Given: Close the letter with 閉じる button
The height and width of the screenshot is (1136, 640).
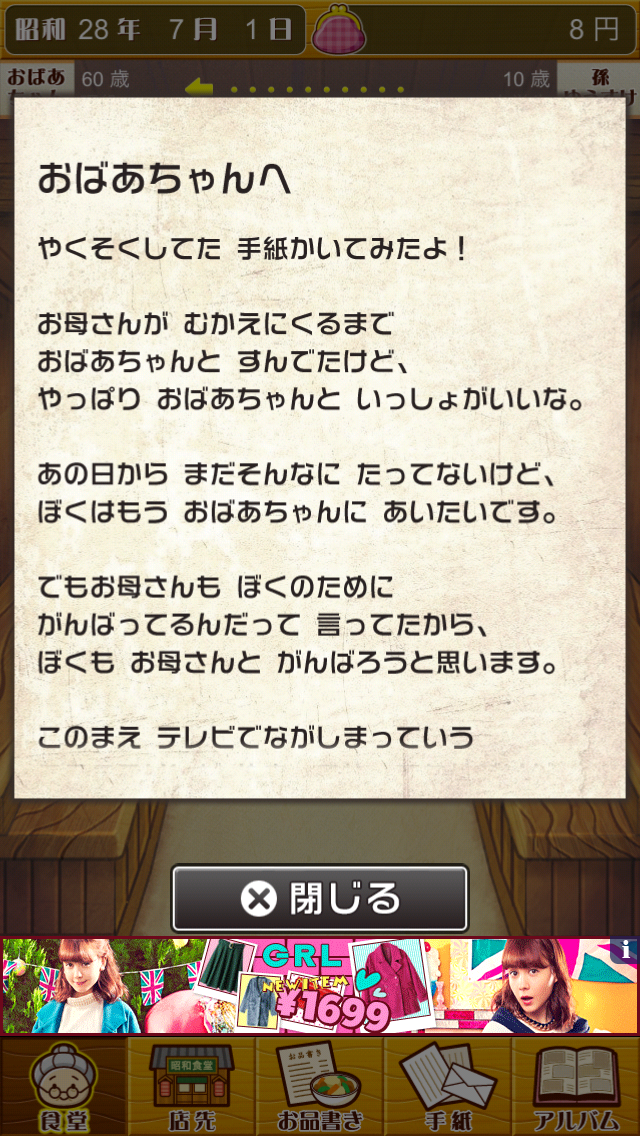Looking at the screenshot, I should [319, 898].
